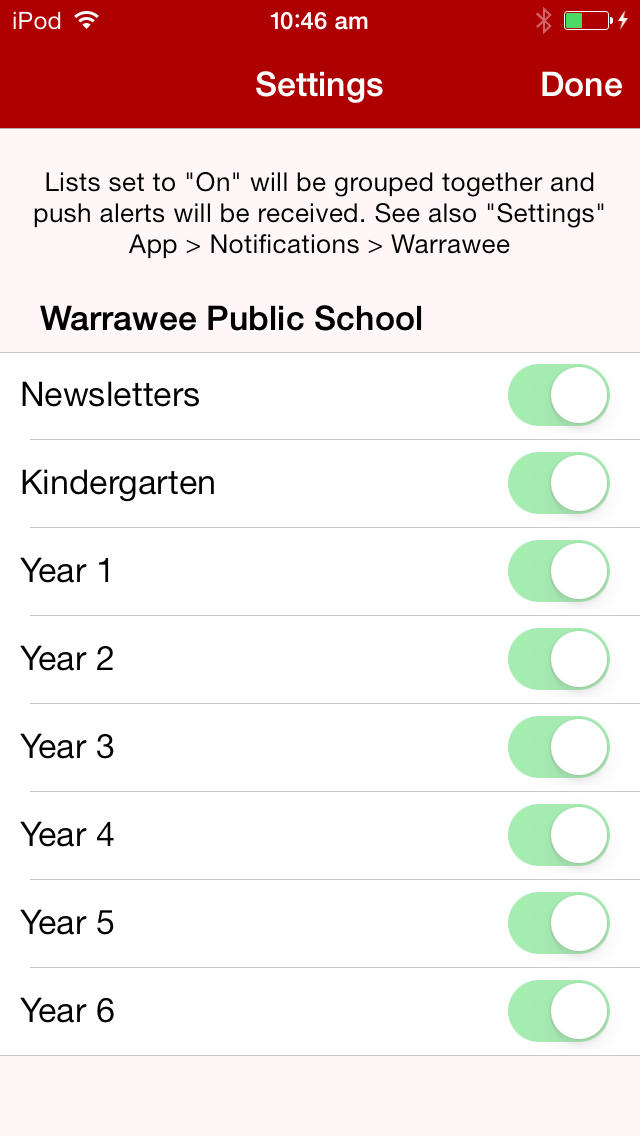The width and height of the screenshot is (640, 1136).
Task: Tap Done to close Settings
Action: [x=581, y=85]
